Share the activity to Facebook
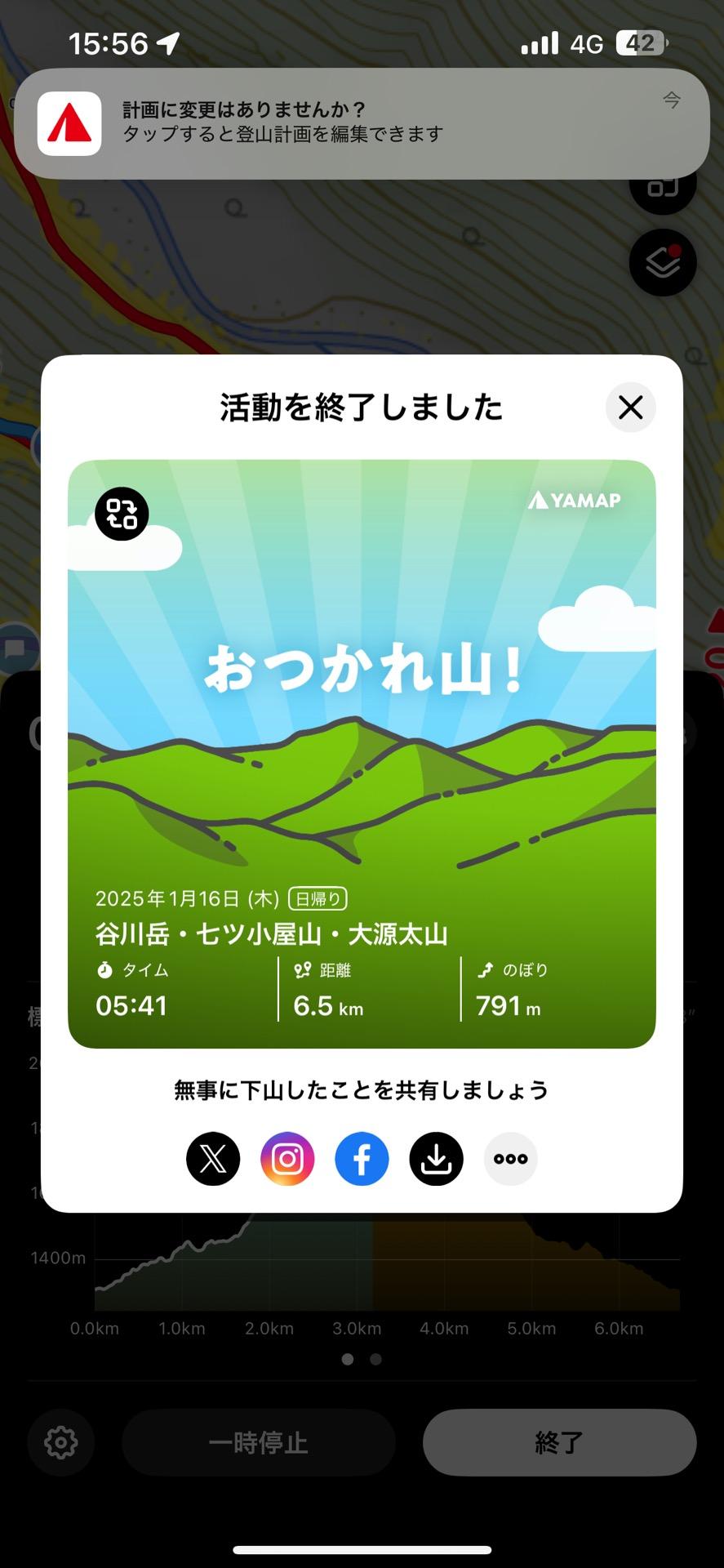This screenshot has width=724, height=1568. (362, 1158)
